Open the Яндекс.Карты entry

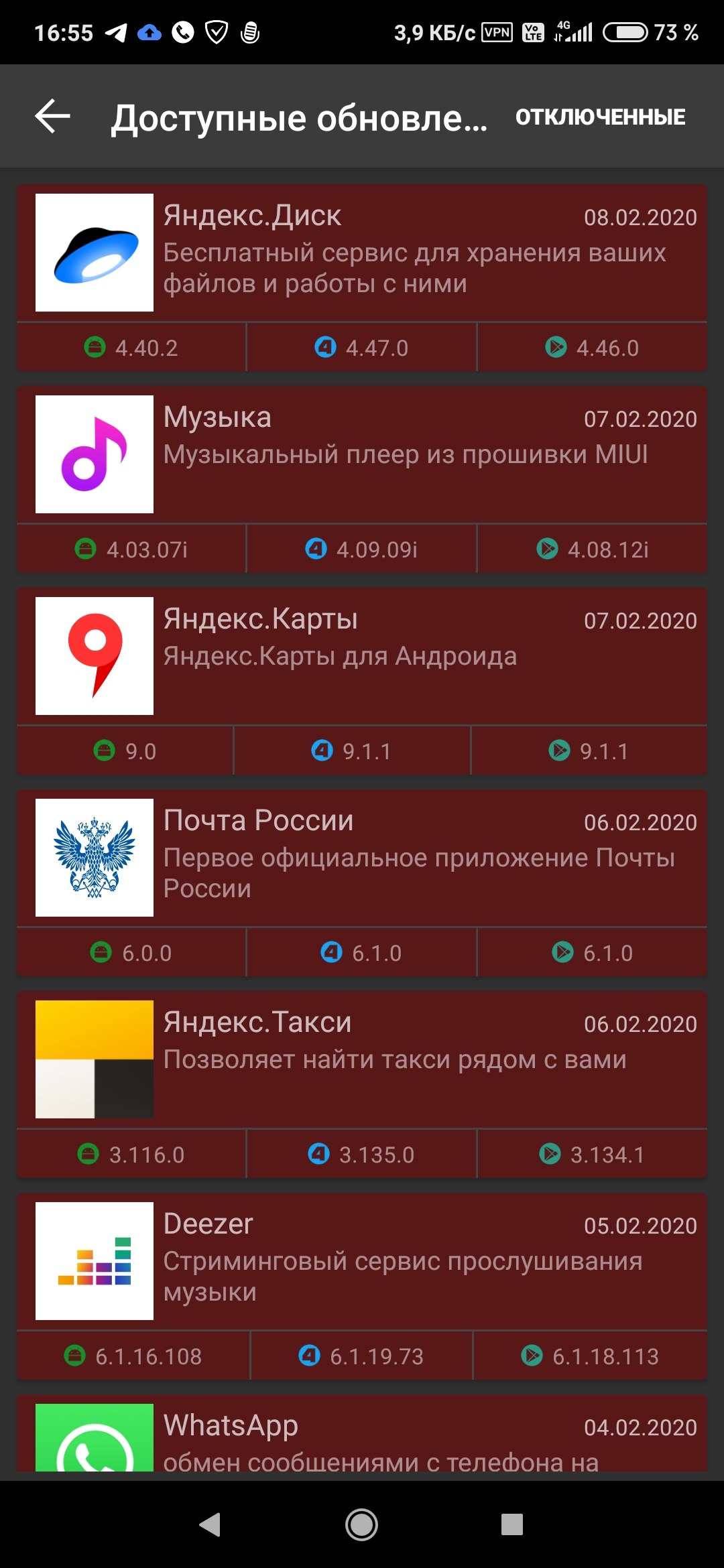pyautogui.click(x=362, y=657)
